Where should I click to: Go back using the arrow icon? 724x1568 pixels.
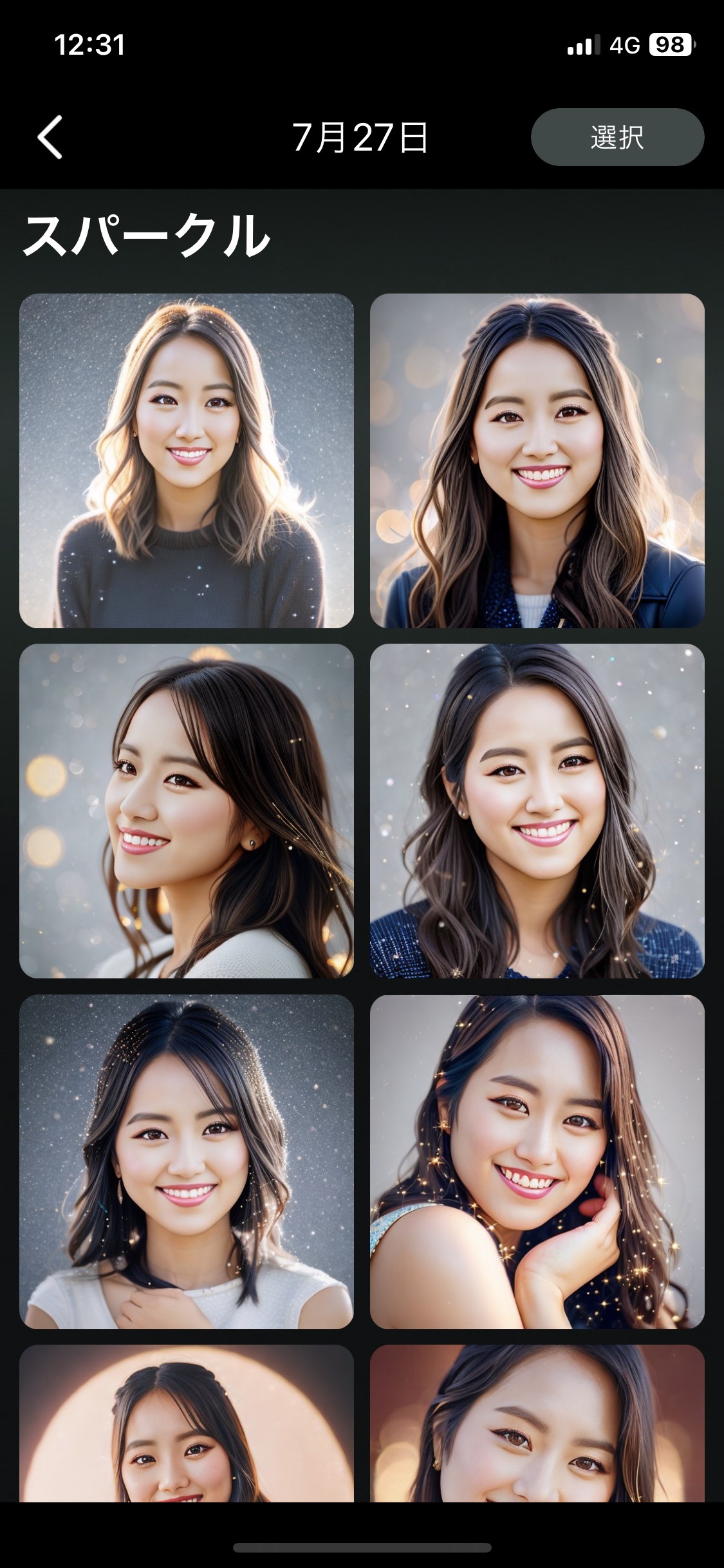50,137
